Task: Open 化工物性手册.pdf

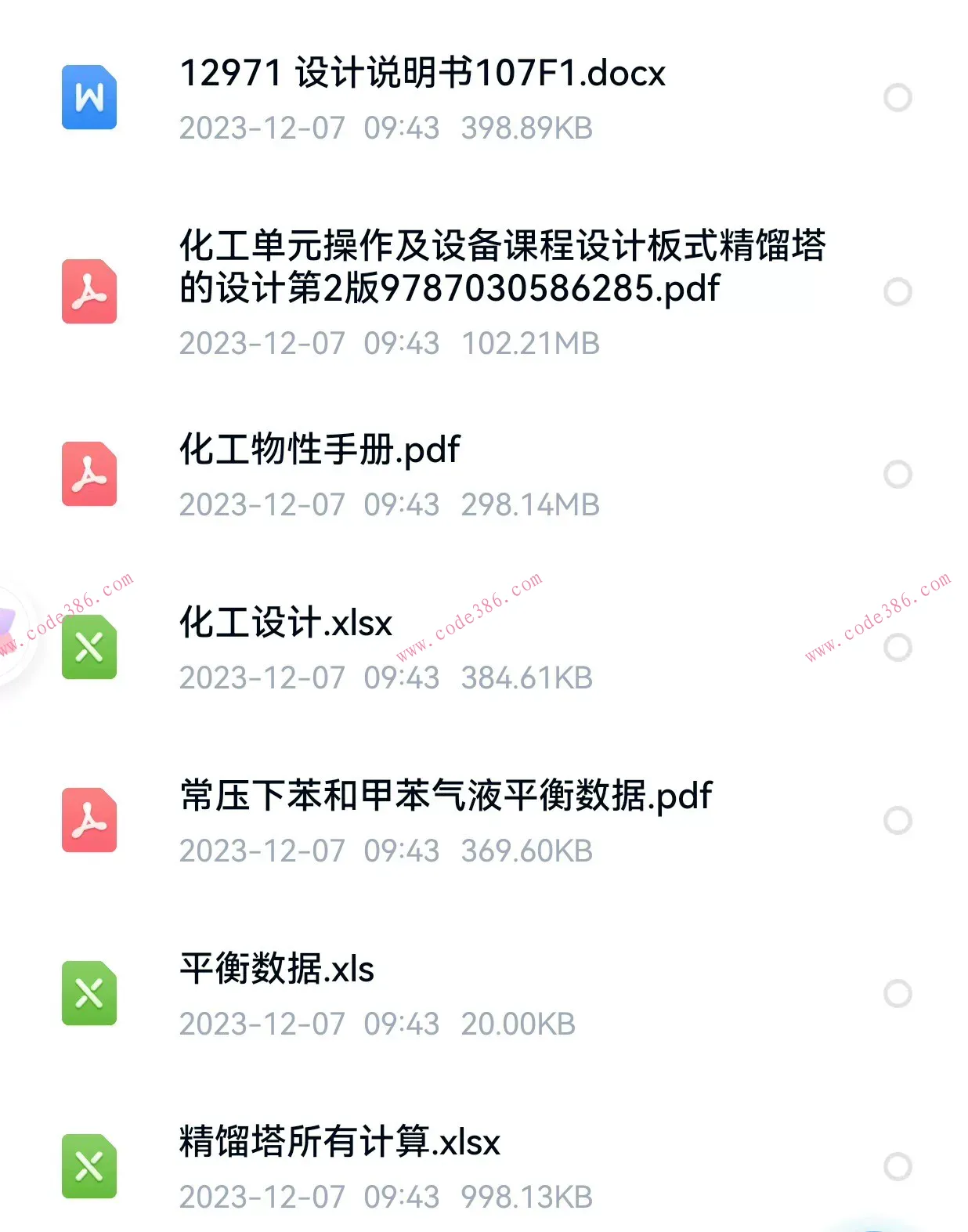Action: (x=318, y=449)
